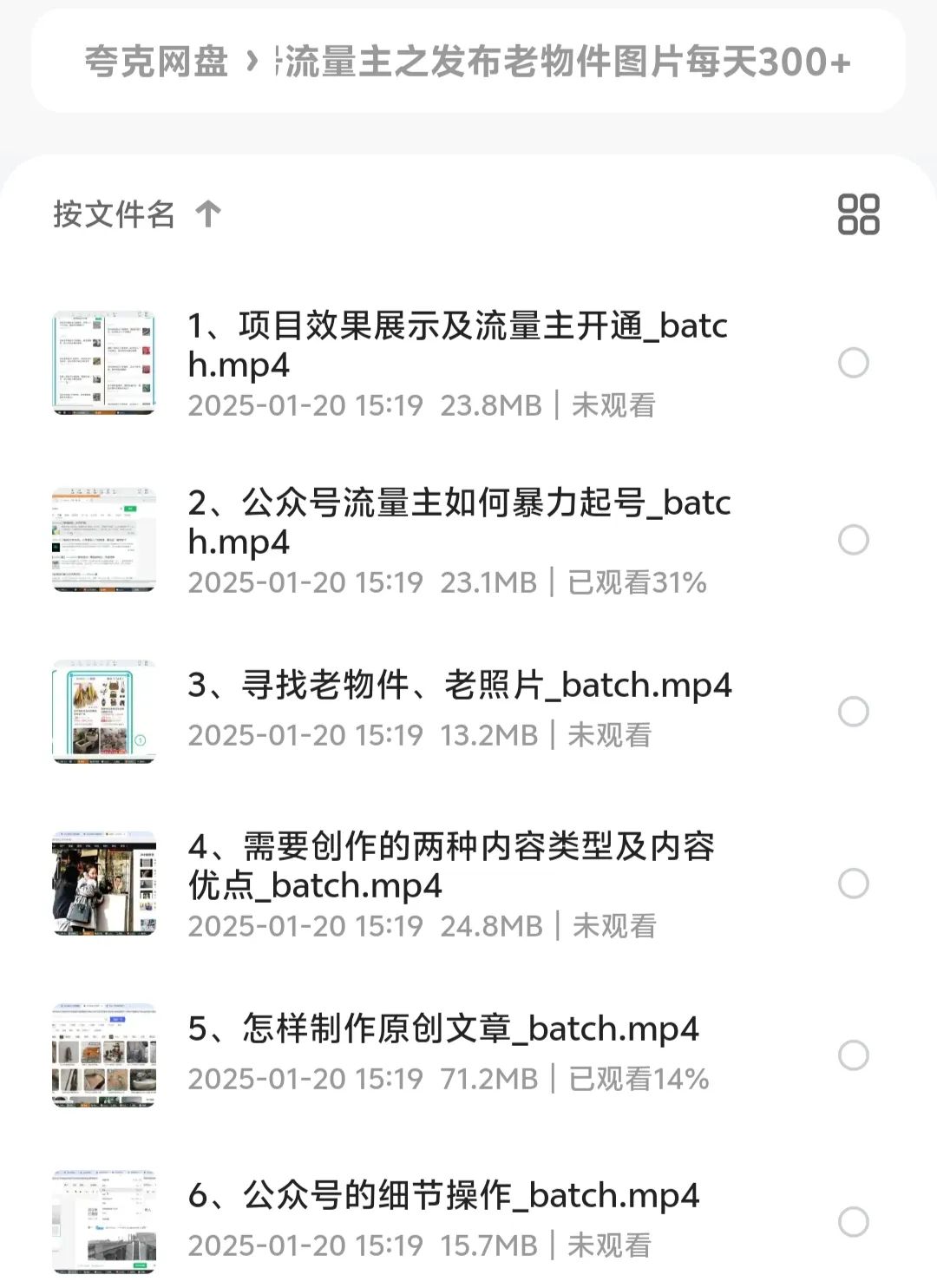Click thumbnail of 需要创作的两种内容类型 video
The height and width of the screenshot is (1288, 937).
coord(104,885)
